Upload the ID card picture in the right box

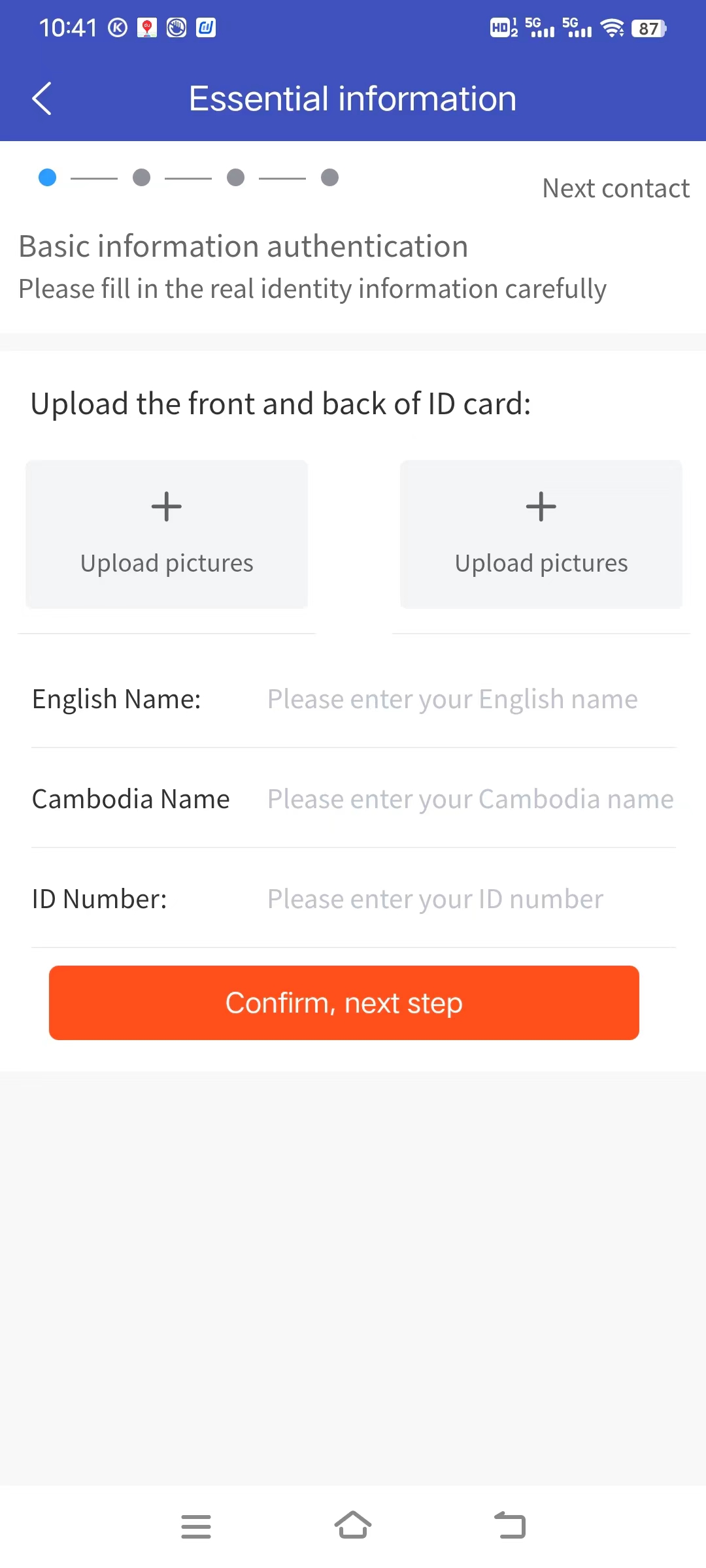[541, 534]
